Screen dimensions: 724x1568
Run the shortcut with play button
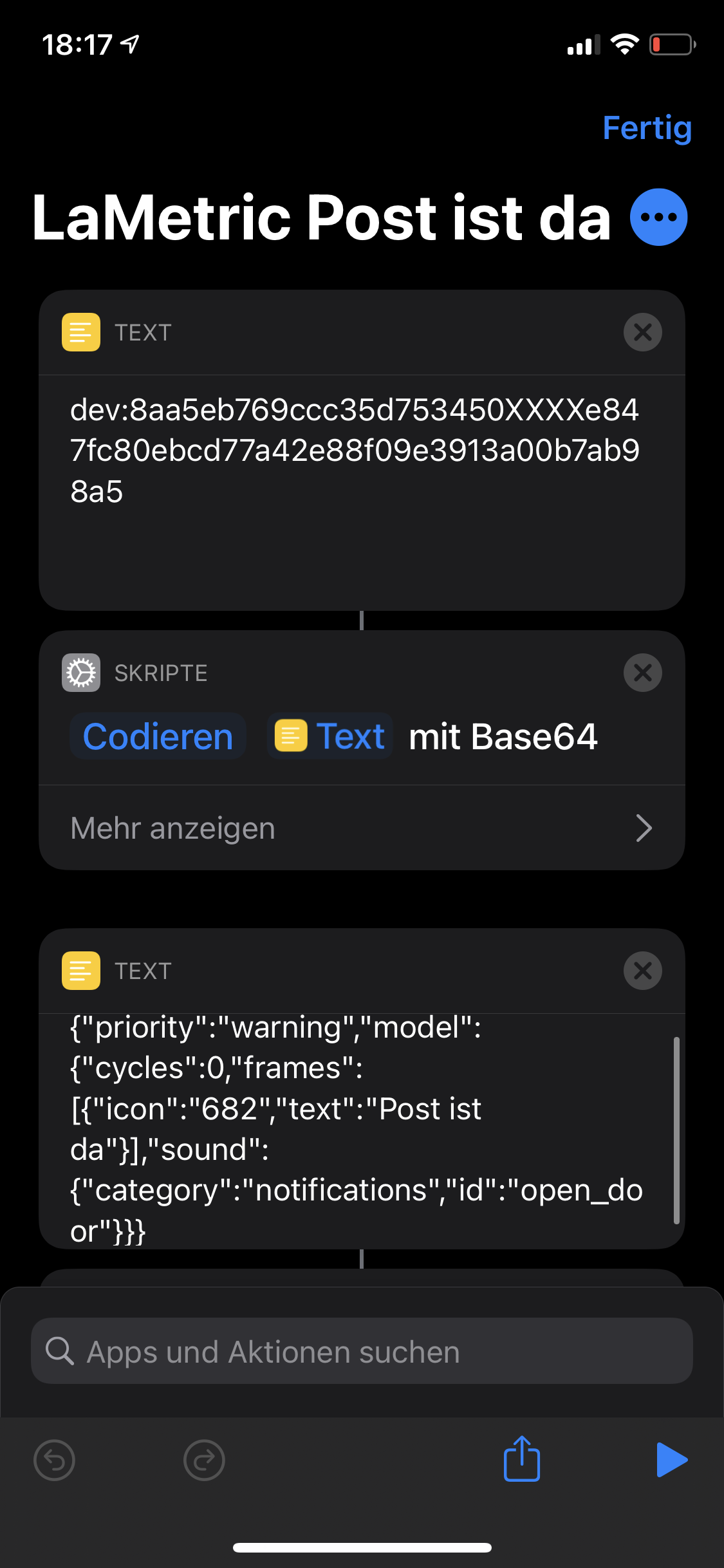coord(671,1459)
